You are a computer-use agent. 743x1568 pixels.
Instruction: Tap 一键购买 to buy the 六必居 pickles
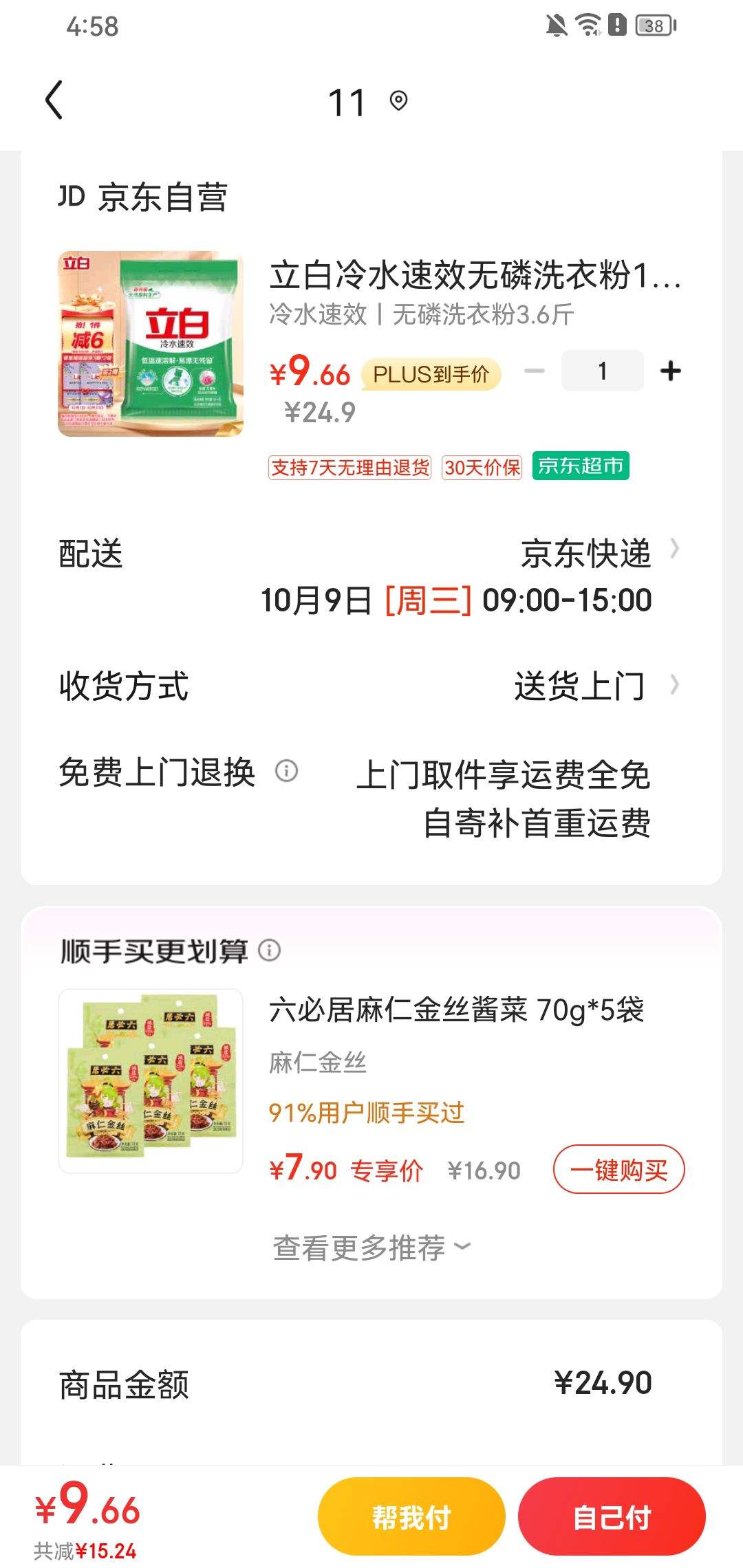pyautogui.click(x=618, y=1168)
